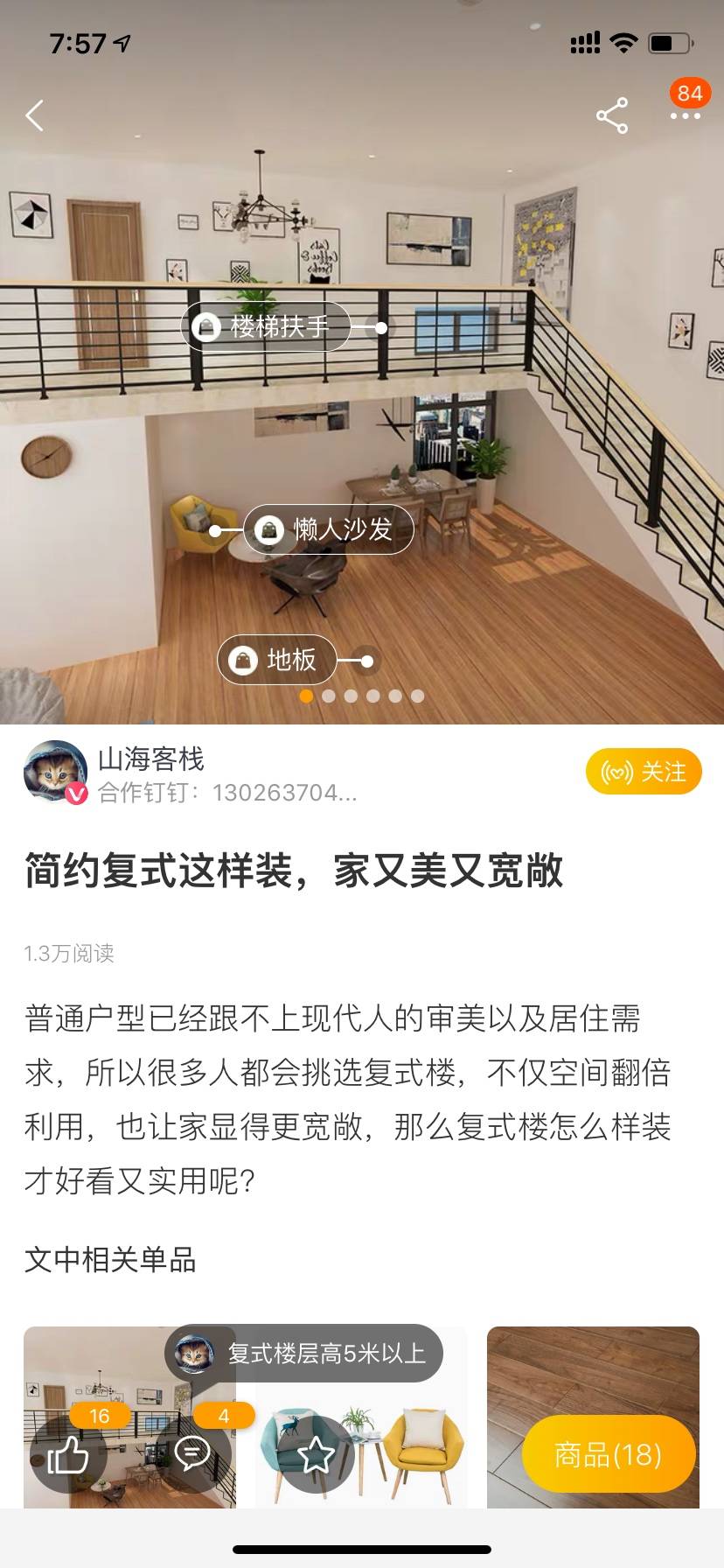Image resolution: width=724 pixels, height=1568 pixels.
Task: Open the 地板 product tag
Action: 277,660
